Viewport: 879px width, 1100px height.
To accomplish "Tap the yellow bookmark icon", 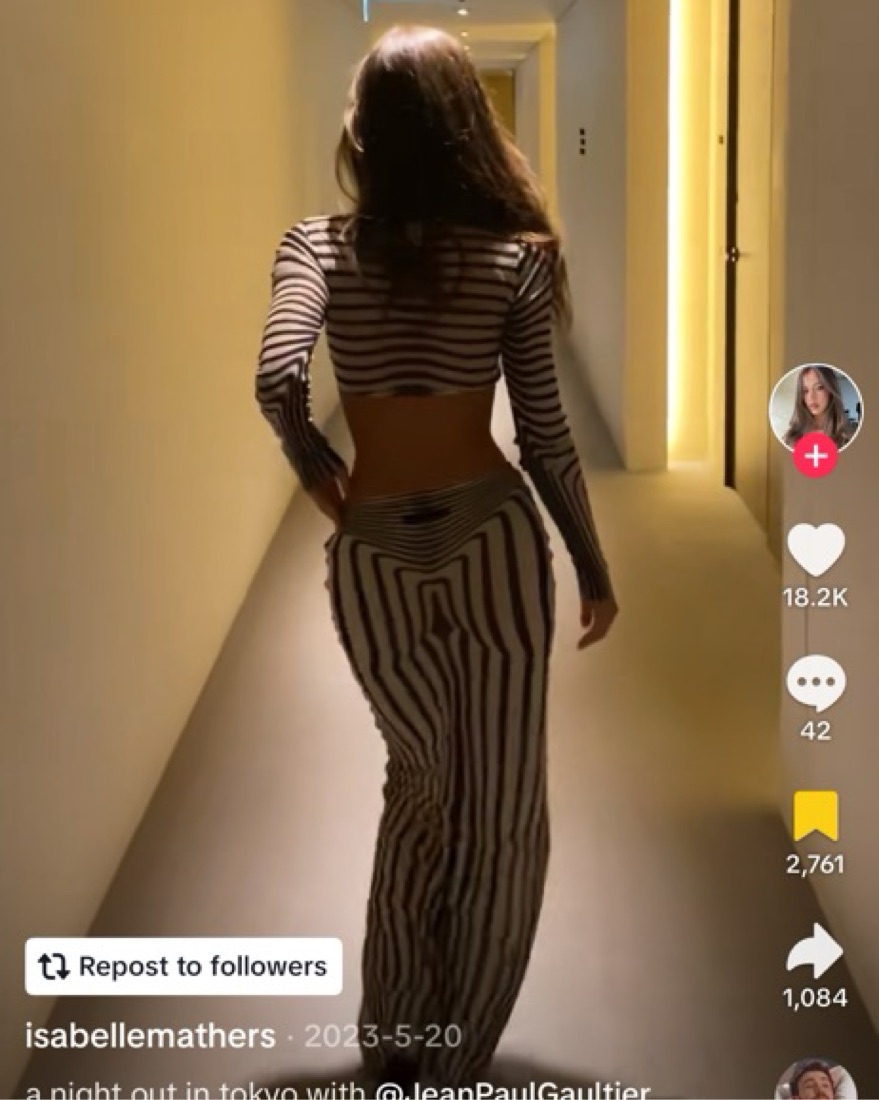I will [815, 816].
